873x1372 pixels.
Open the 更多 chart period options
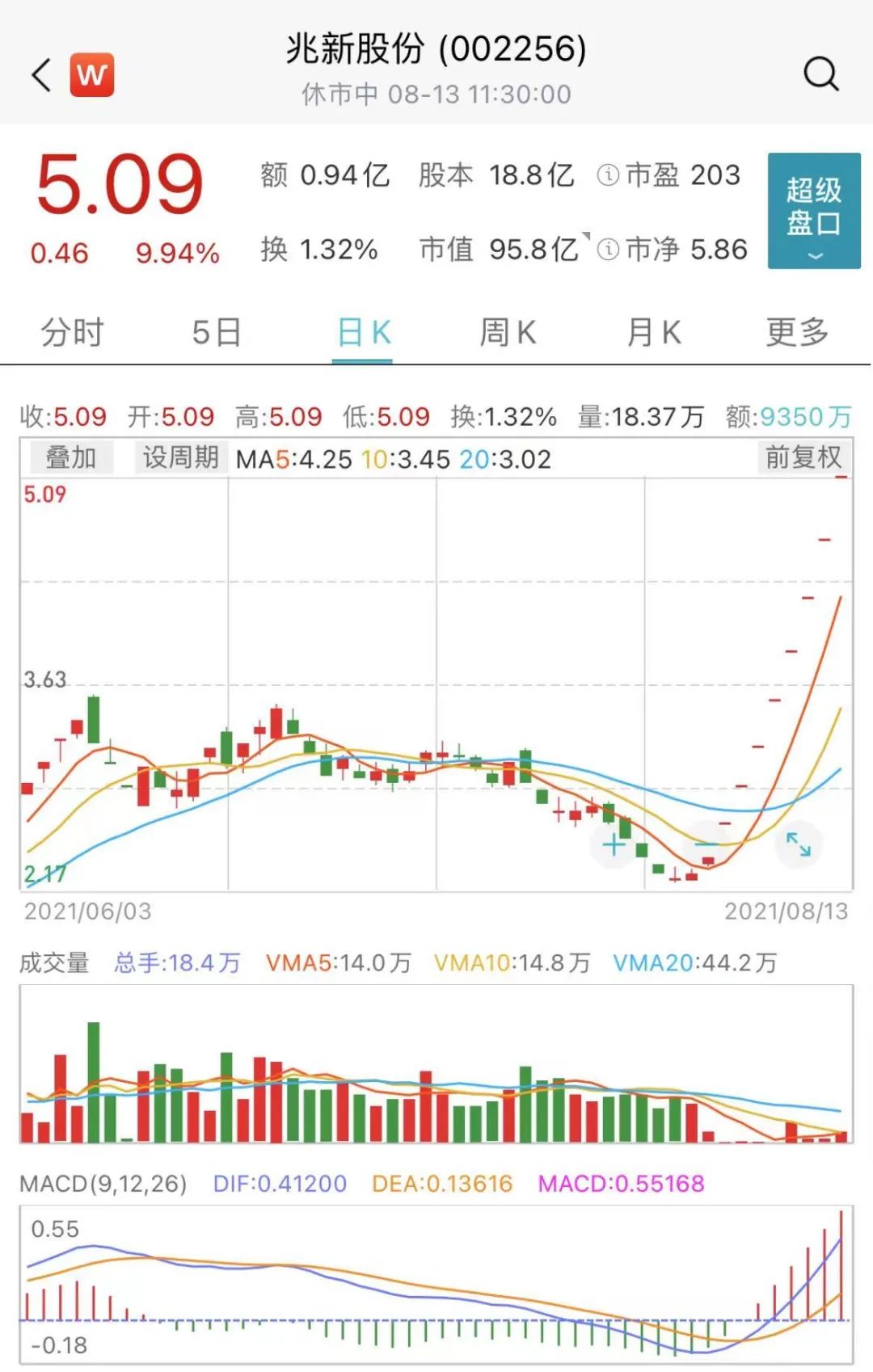click(x=798, y=332)
